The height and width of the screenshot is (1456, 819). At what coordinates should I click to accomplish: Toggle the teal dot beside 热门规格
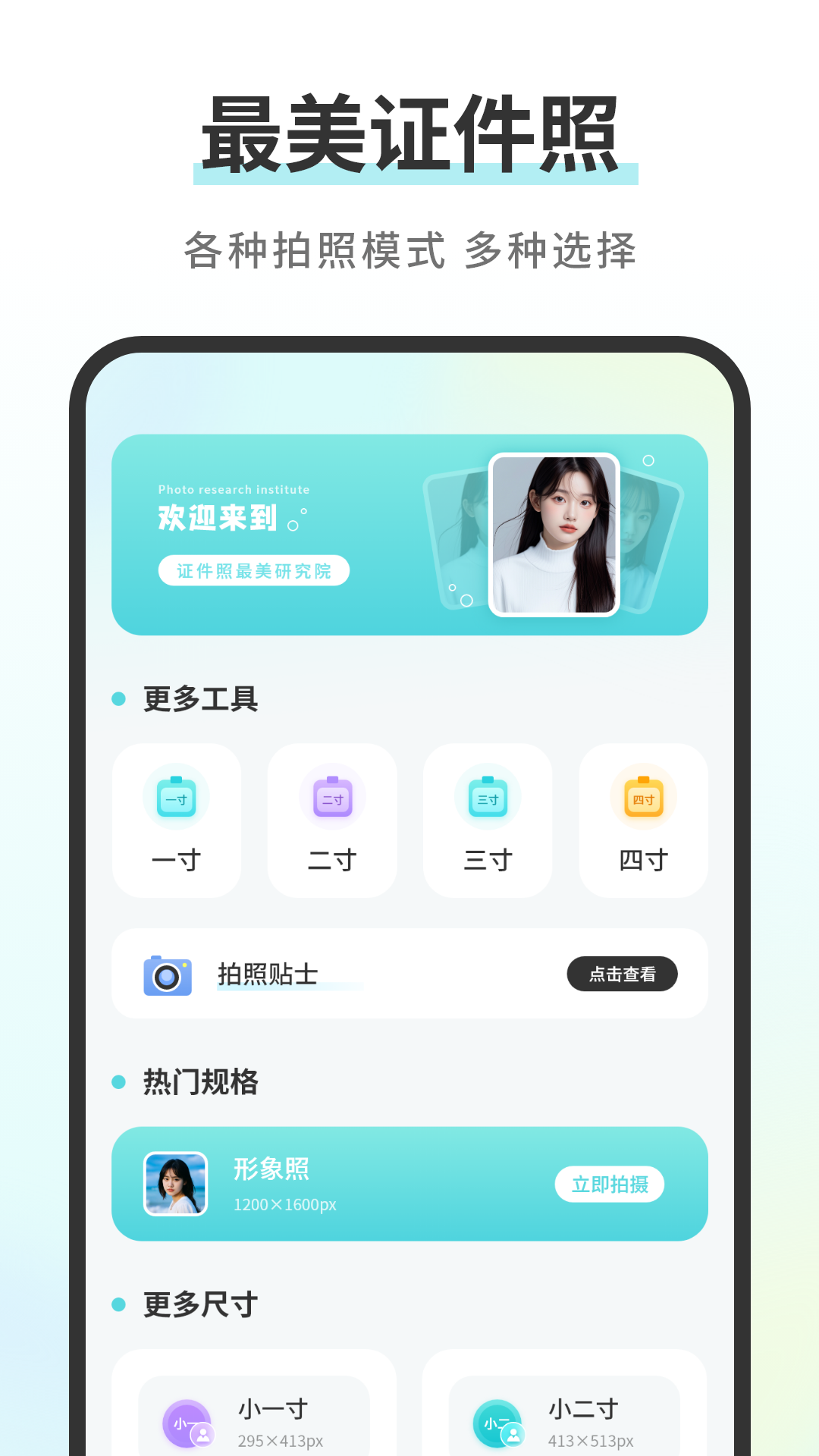[118, 1082]
